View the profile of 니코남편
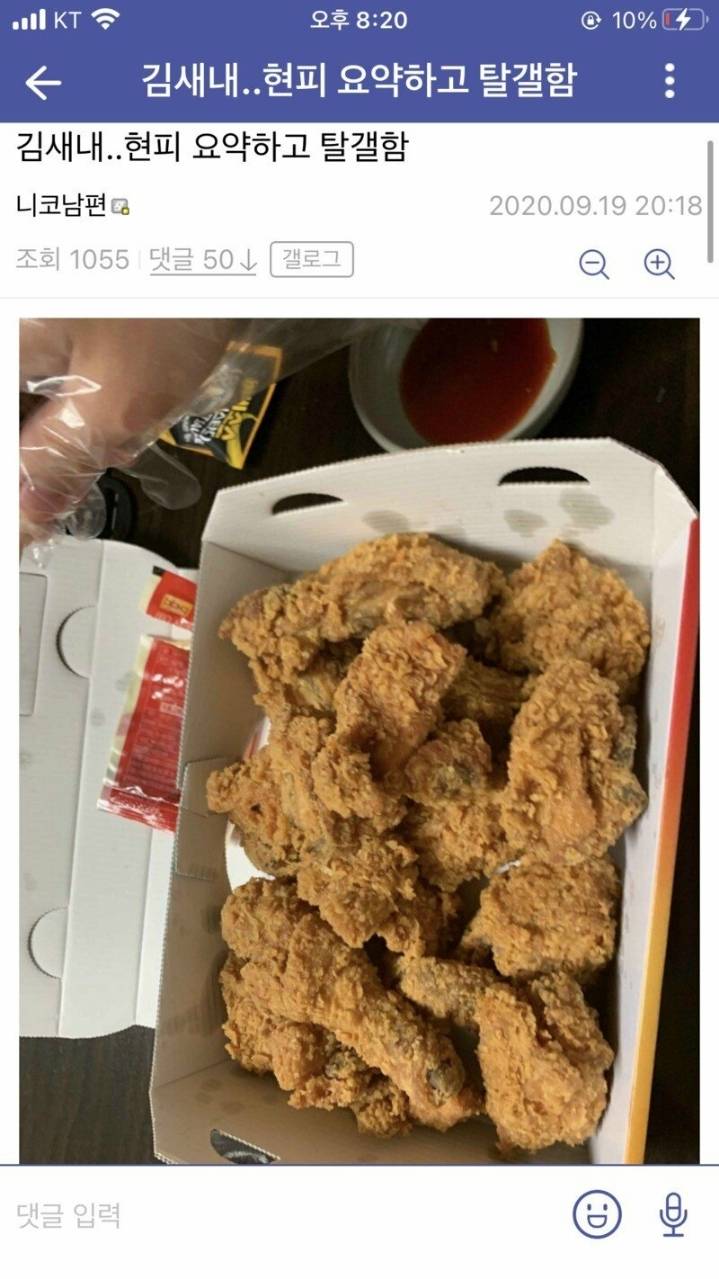This screenshot has height=1279, width=719. (64, 206)
